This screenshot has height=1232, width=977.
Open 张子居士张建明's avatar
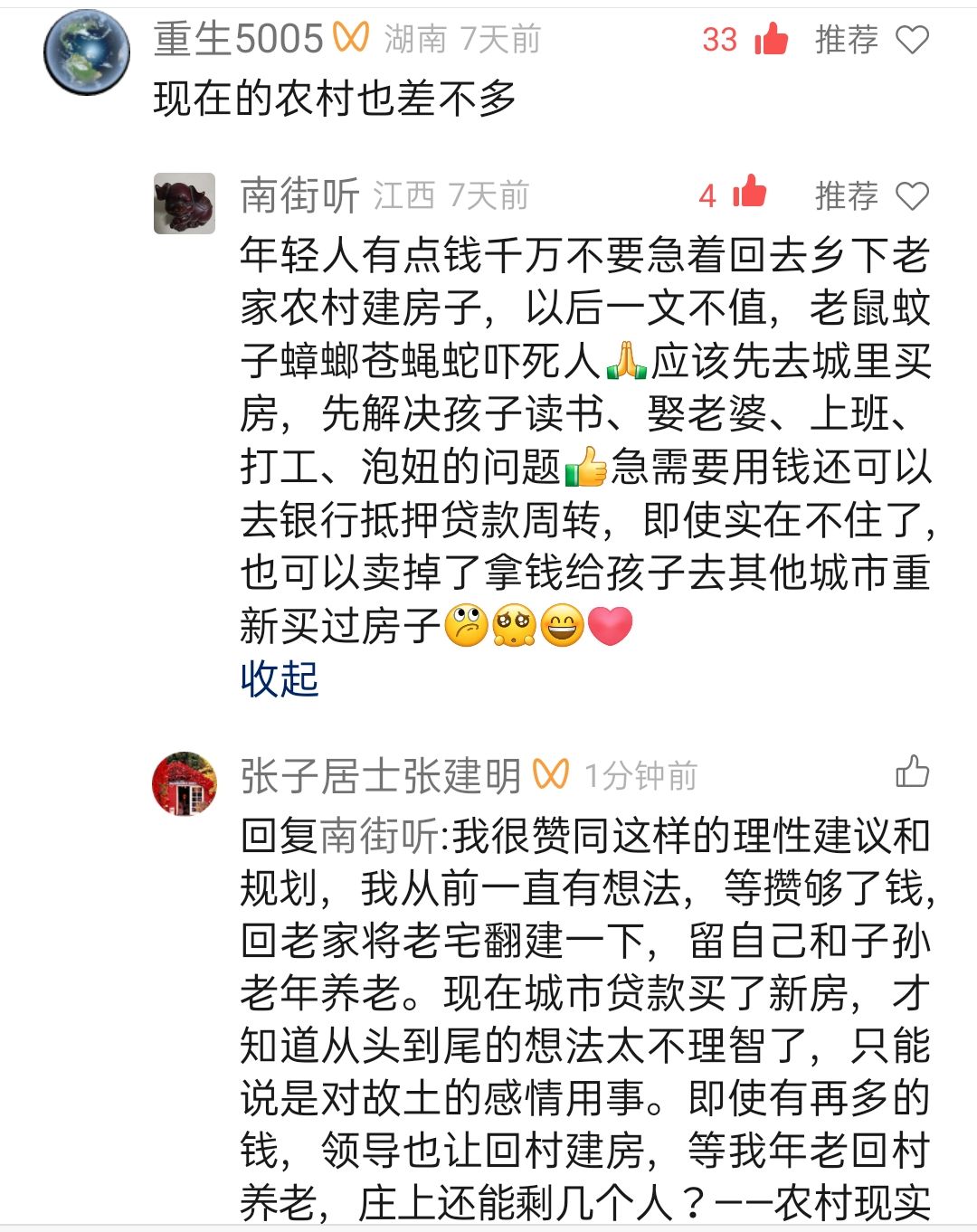pos(185,783)
